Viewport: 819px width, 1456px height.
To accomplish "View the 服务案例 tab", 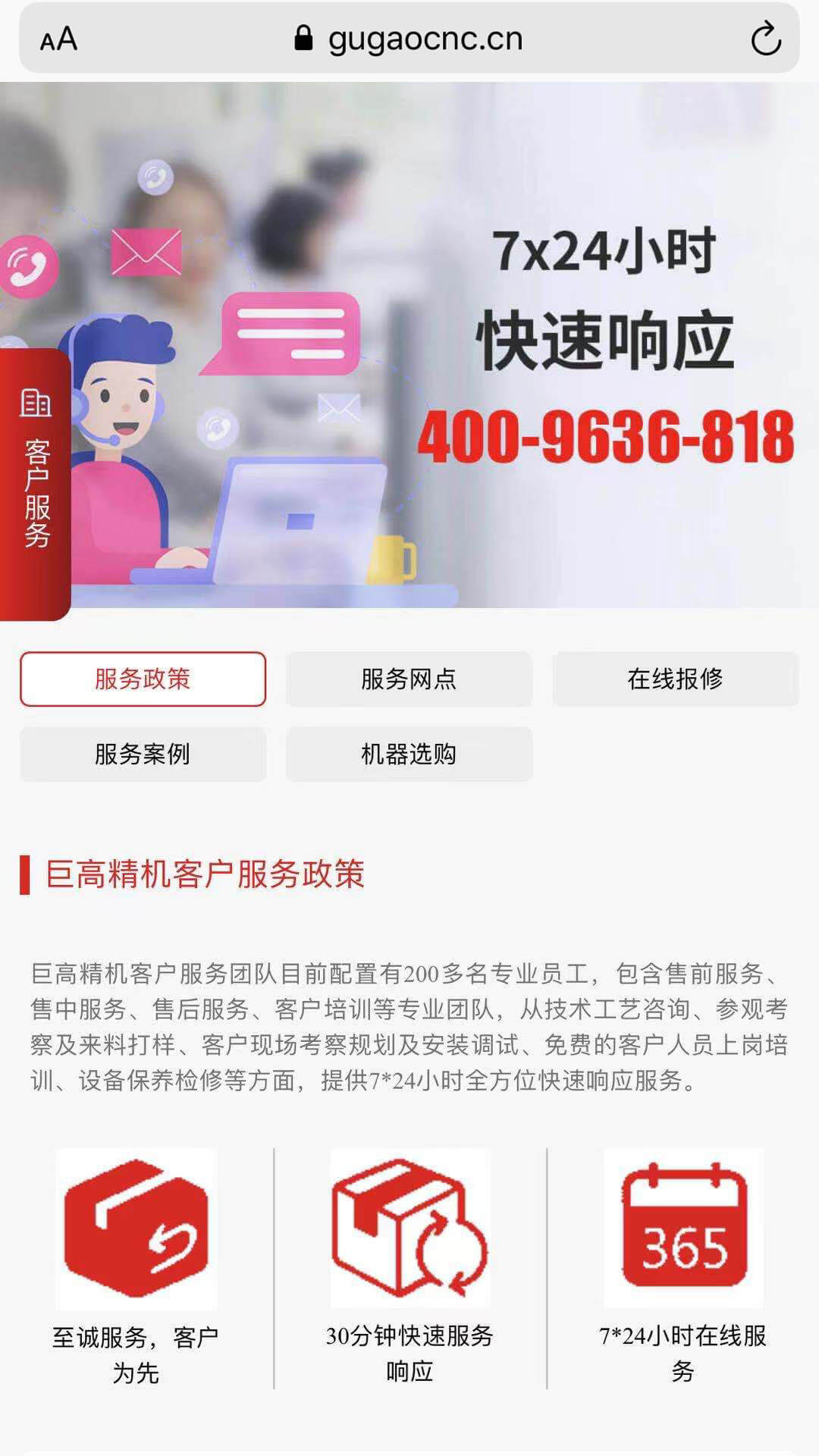I will (143, 754).
